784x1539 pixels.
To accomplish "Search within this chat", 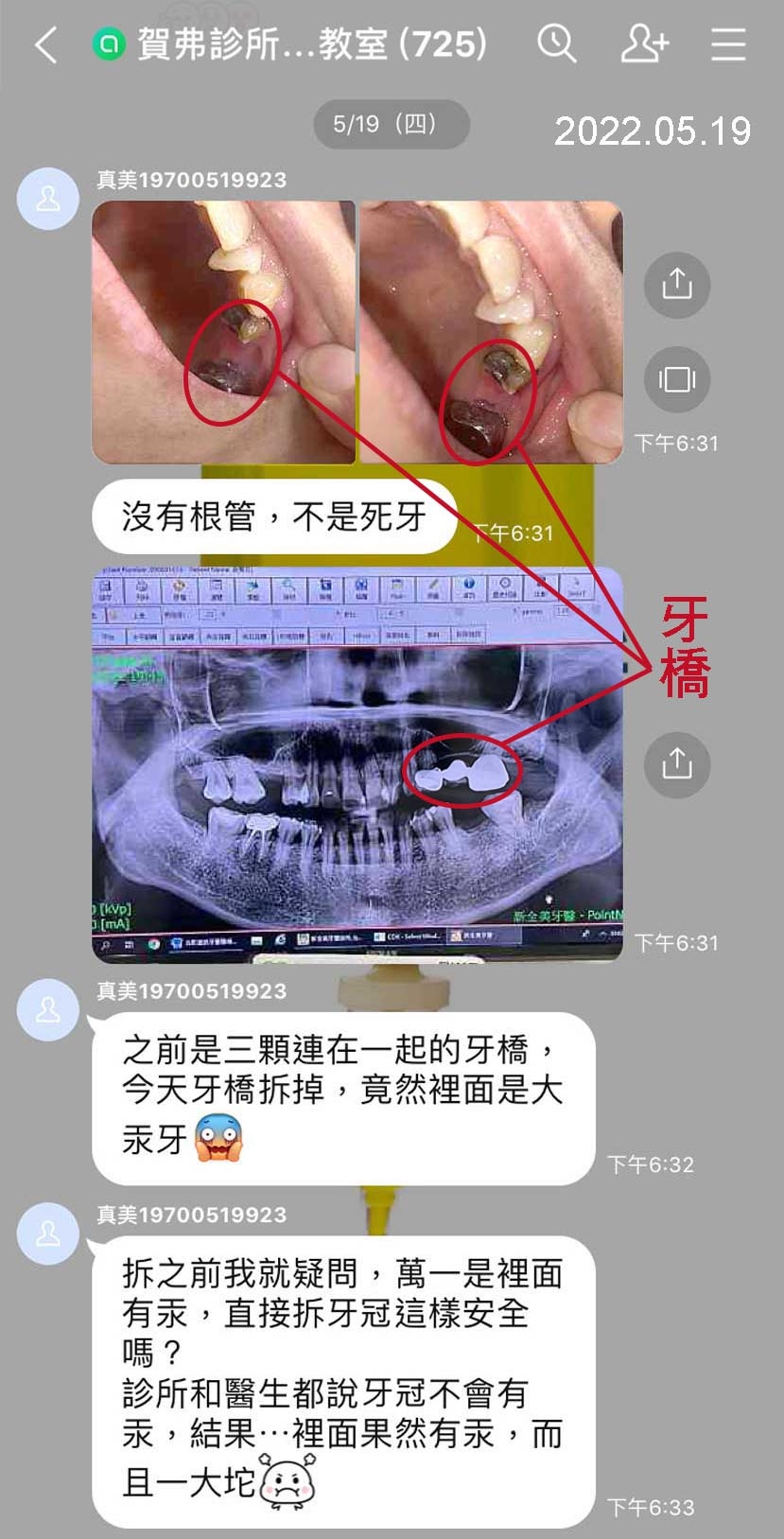I will pos(557,44).
